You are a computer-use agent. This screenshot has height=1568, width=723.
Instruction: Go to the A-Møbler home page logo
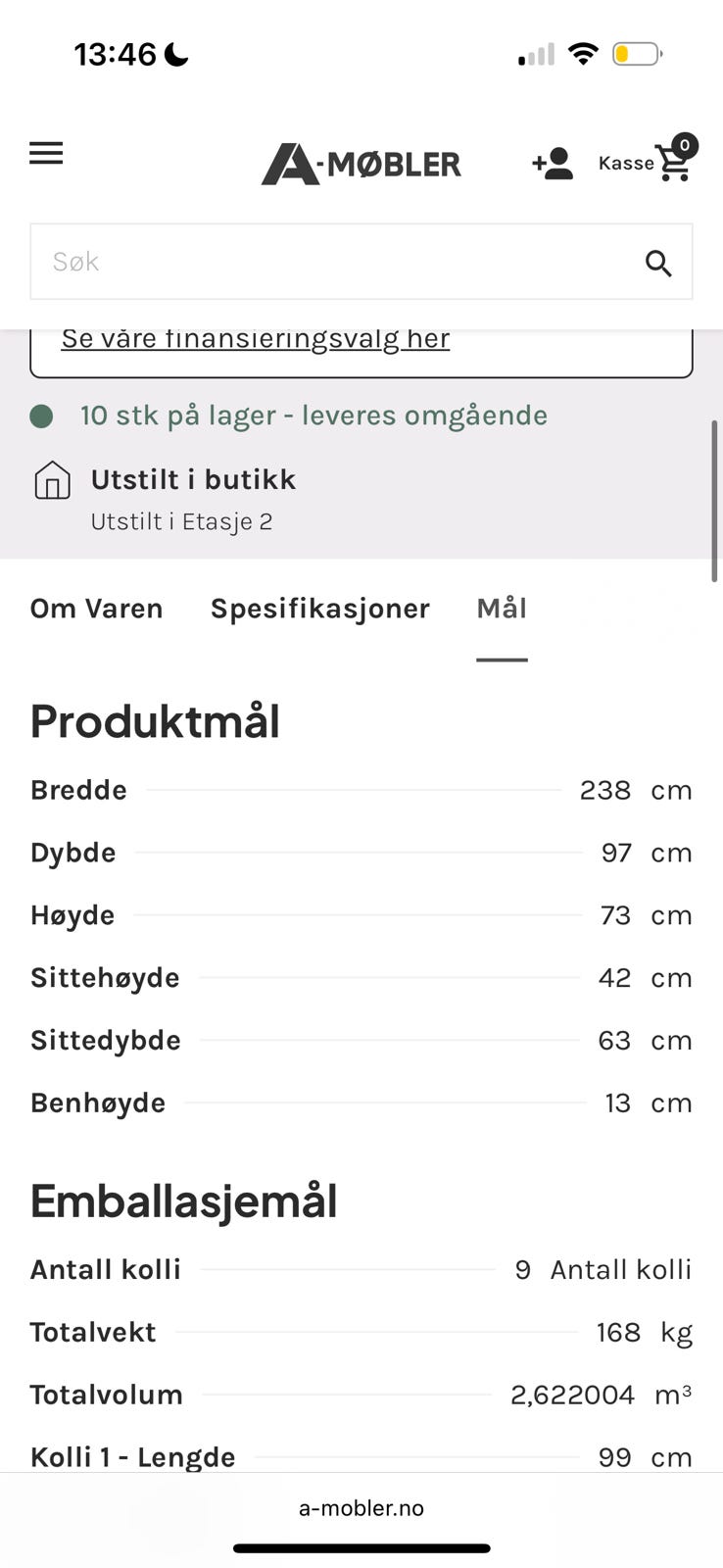point(361,164)
